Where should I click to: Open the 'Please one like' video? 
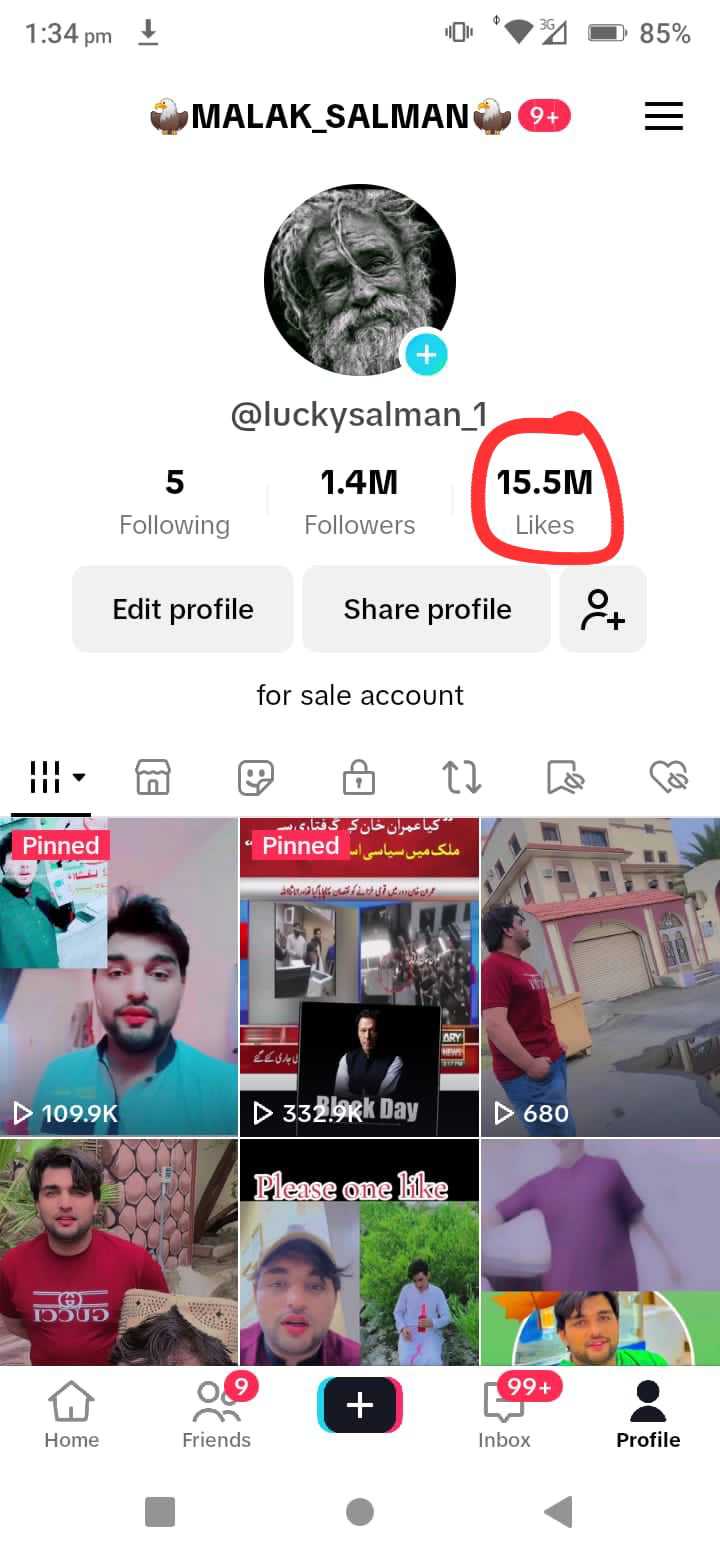pos(360,1252)
